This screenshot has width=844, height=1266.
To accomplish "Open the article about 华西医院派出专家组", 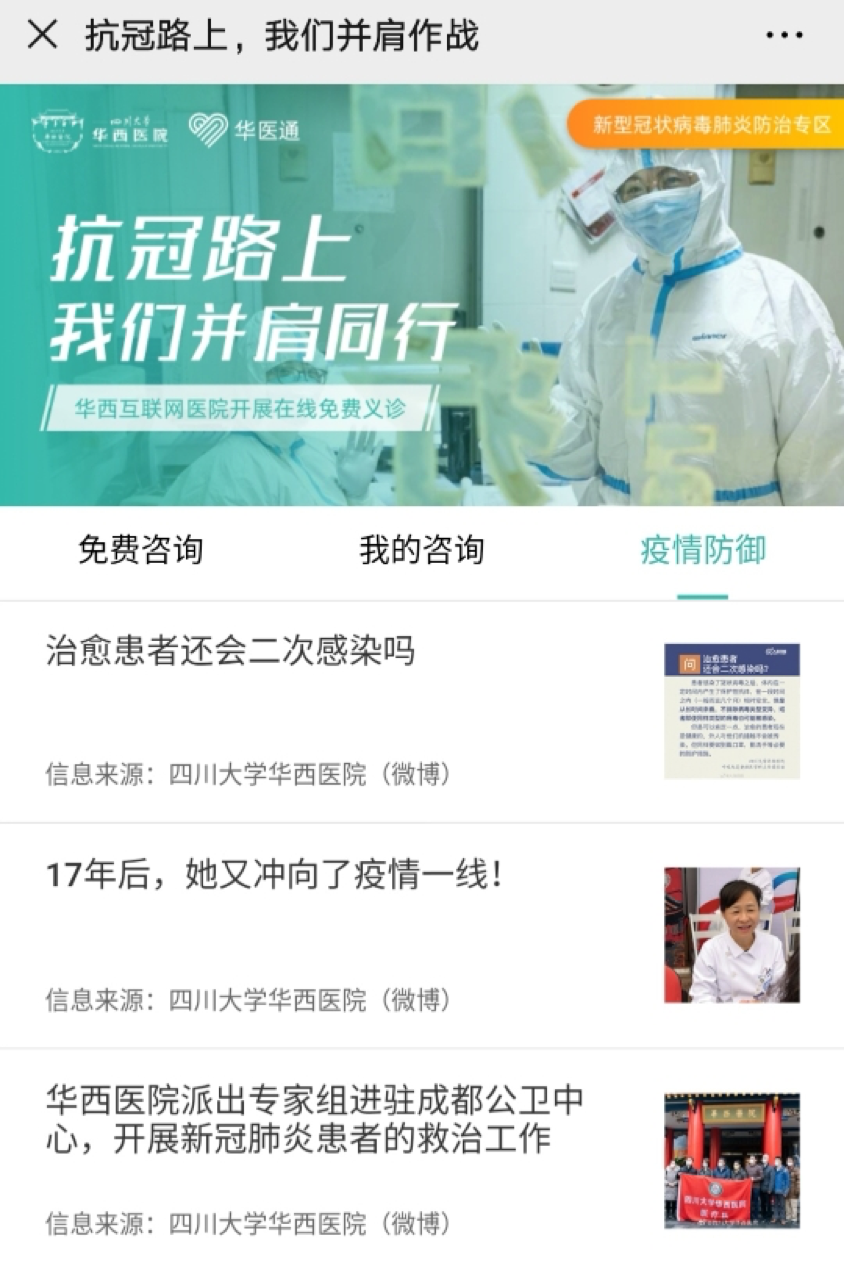I will [315, 1119].
